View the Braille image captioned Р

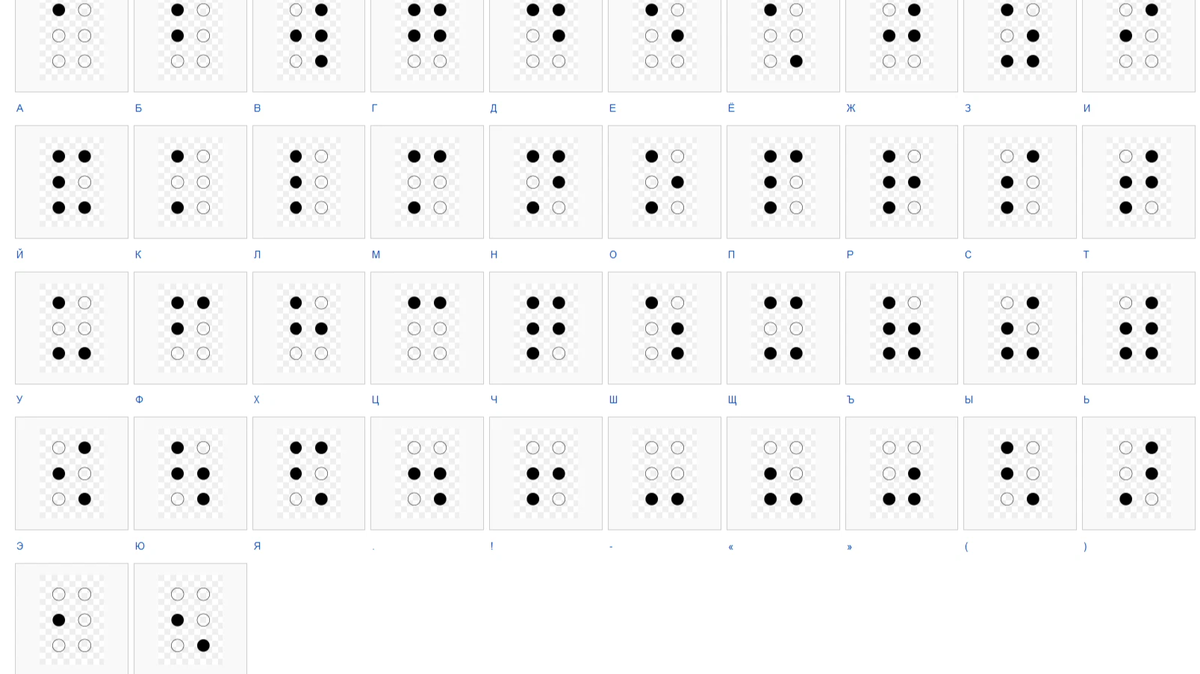901,181
